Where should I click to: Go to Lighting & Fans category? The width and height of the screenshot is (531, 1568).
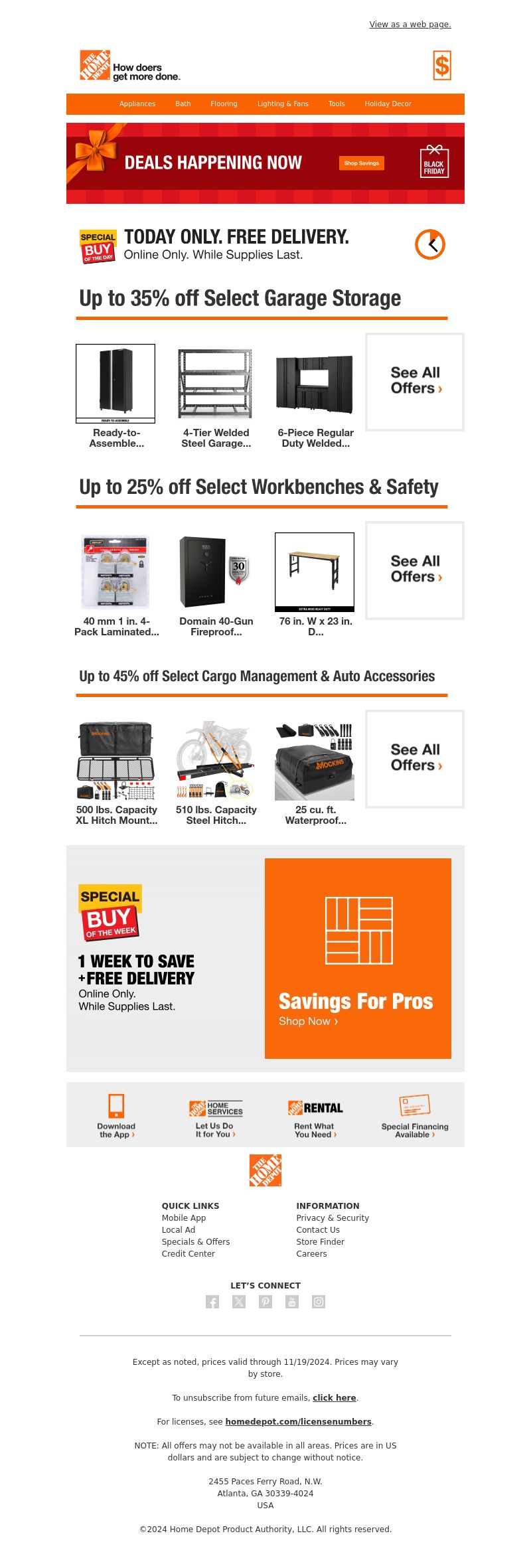tap(283, 104)
